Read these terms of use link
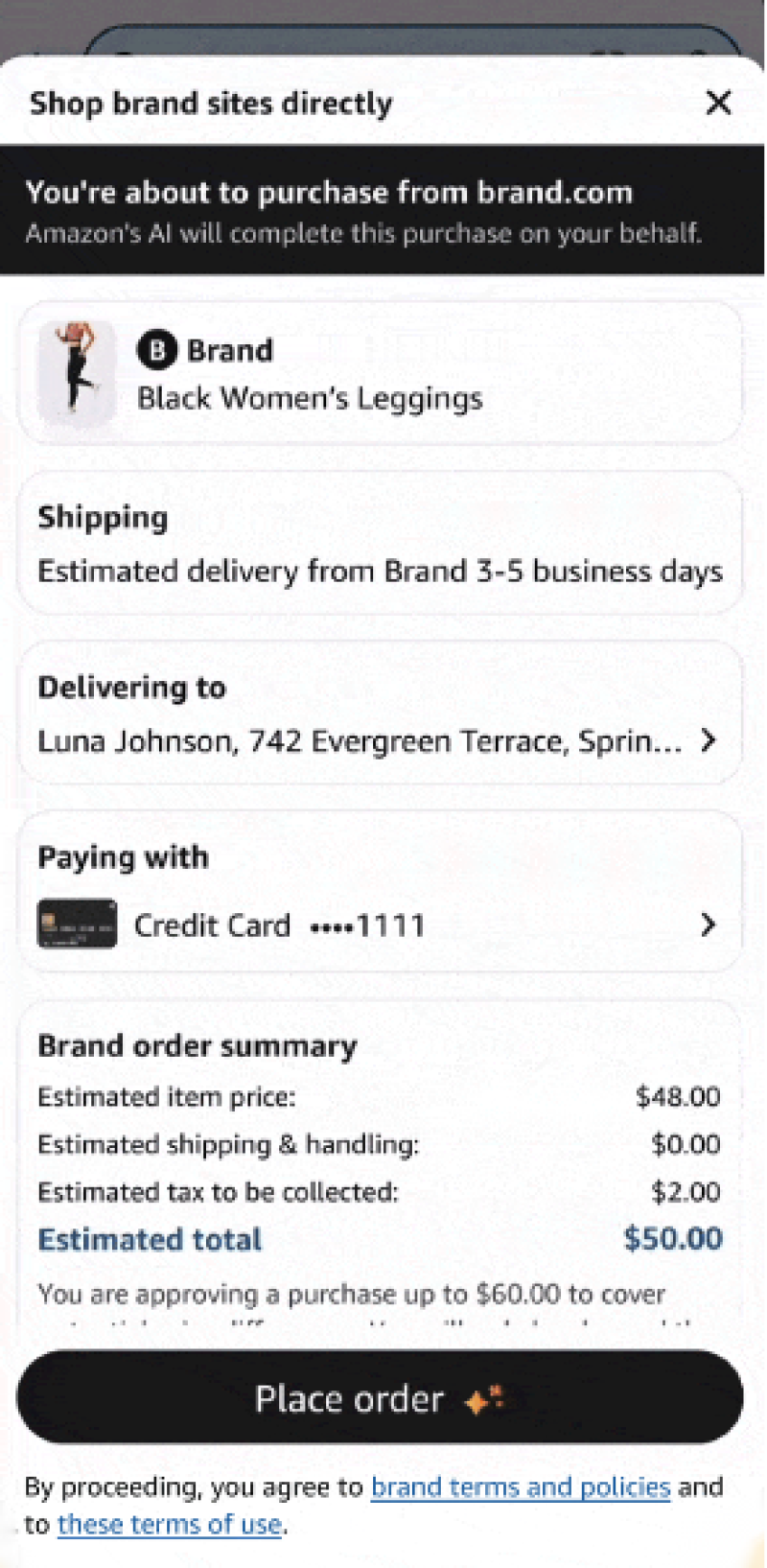Image resolution: width=767 pixels, height=1568 pixels. 170,1524
